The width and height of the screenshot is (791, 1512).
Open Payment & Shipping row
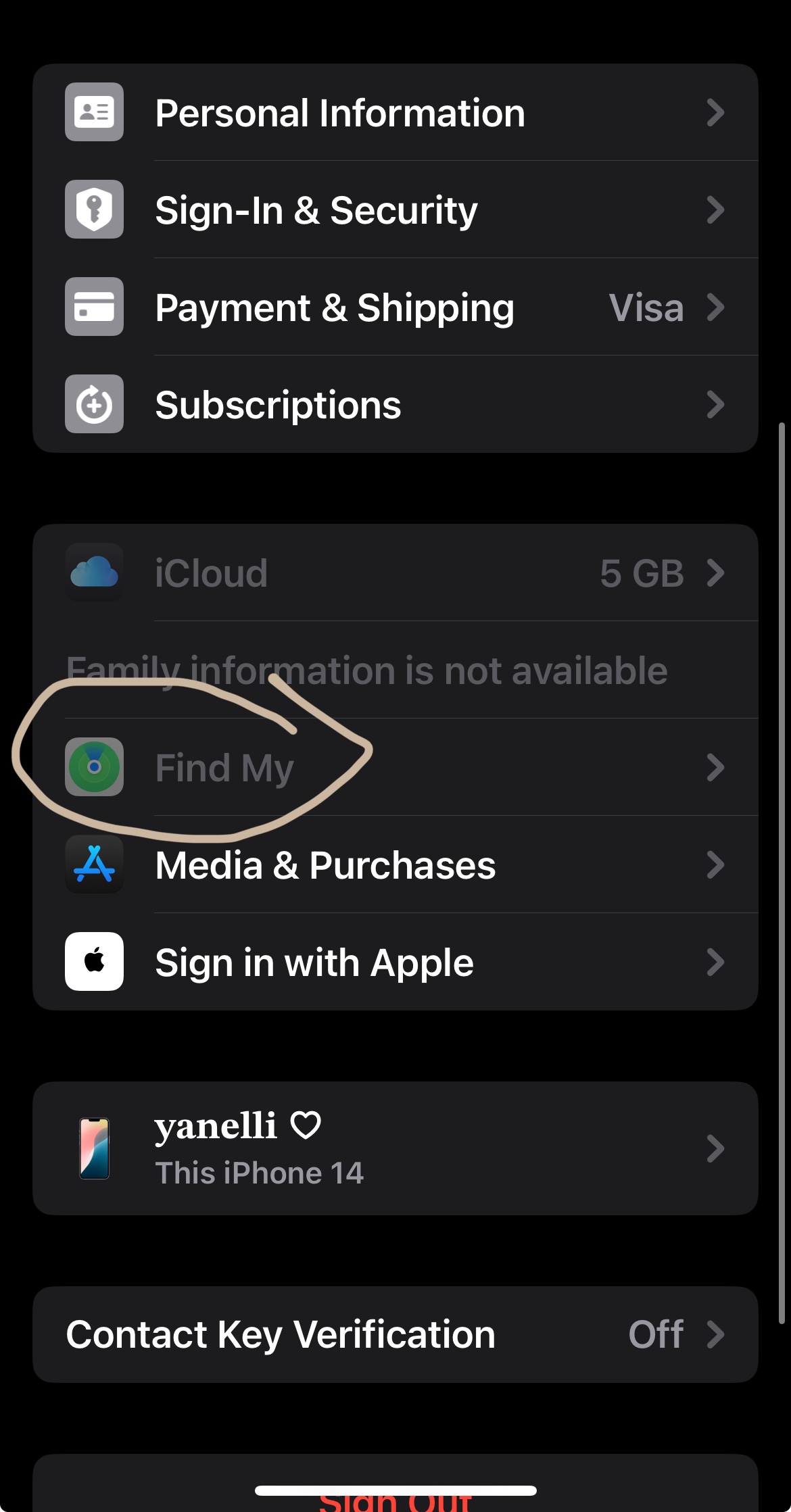(x=395, y=308)
